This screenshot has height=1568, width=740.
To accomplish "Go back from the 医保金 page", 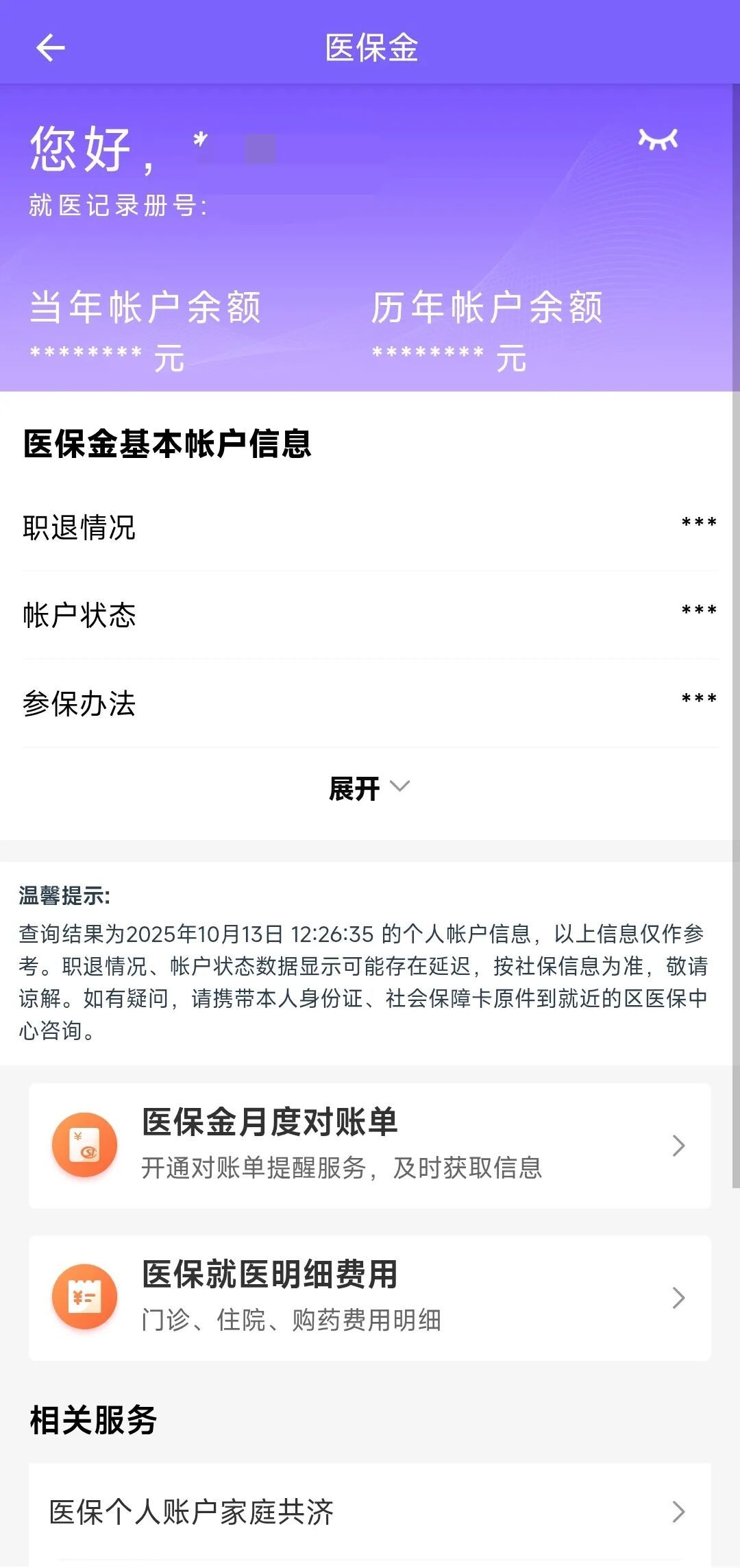I will [50, 48].
